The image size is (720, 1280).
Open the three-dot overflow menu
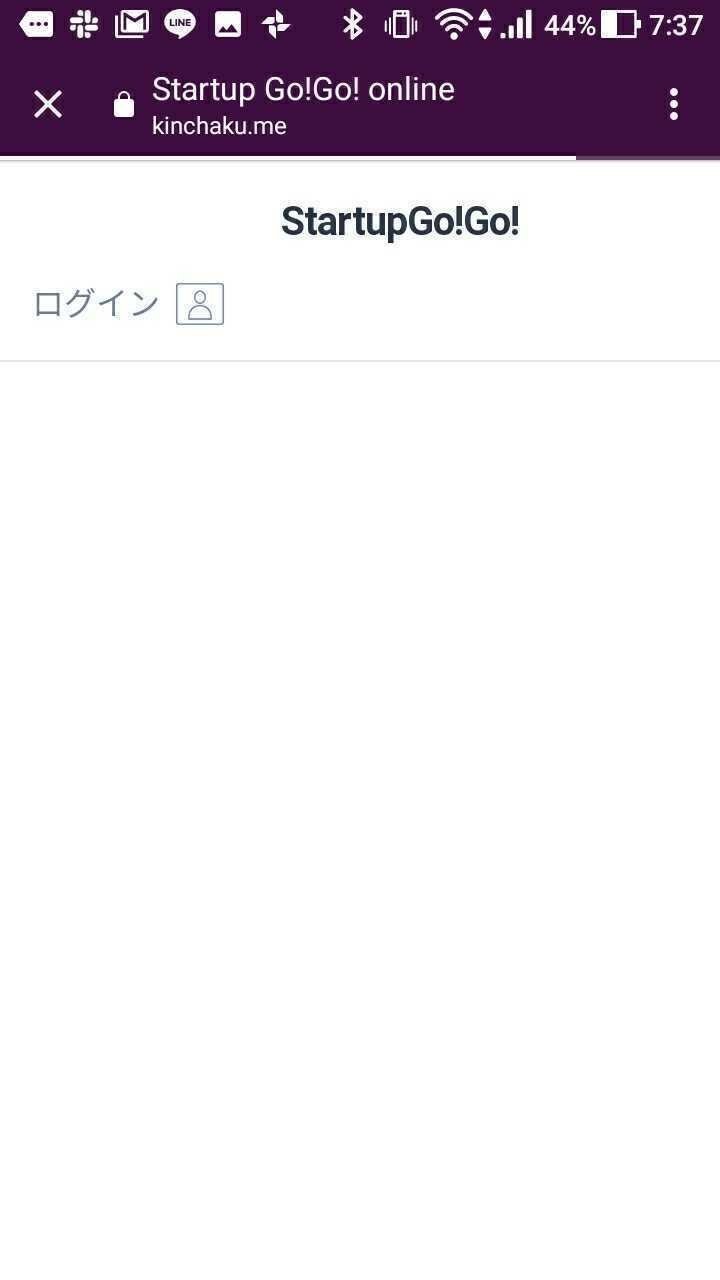click(x=673, y=104)
